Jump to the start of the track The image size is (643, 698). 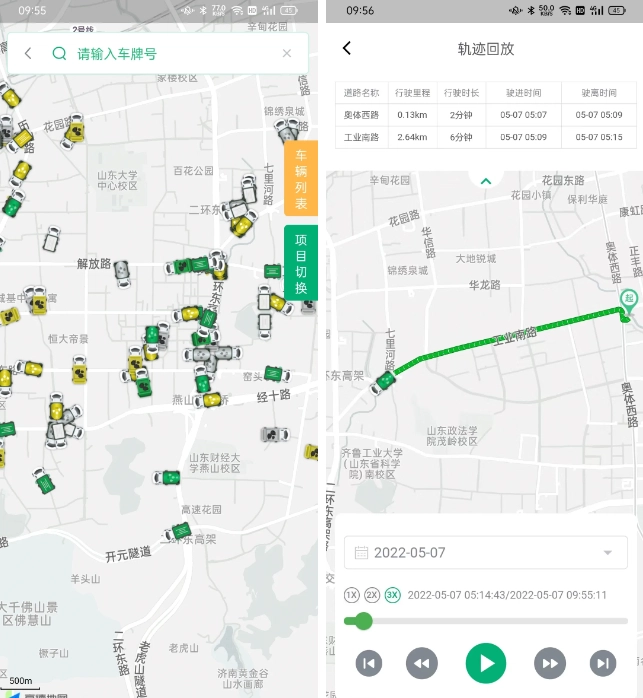click(x=369, y=663)
